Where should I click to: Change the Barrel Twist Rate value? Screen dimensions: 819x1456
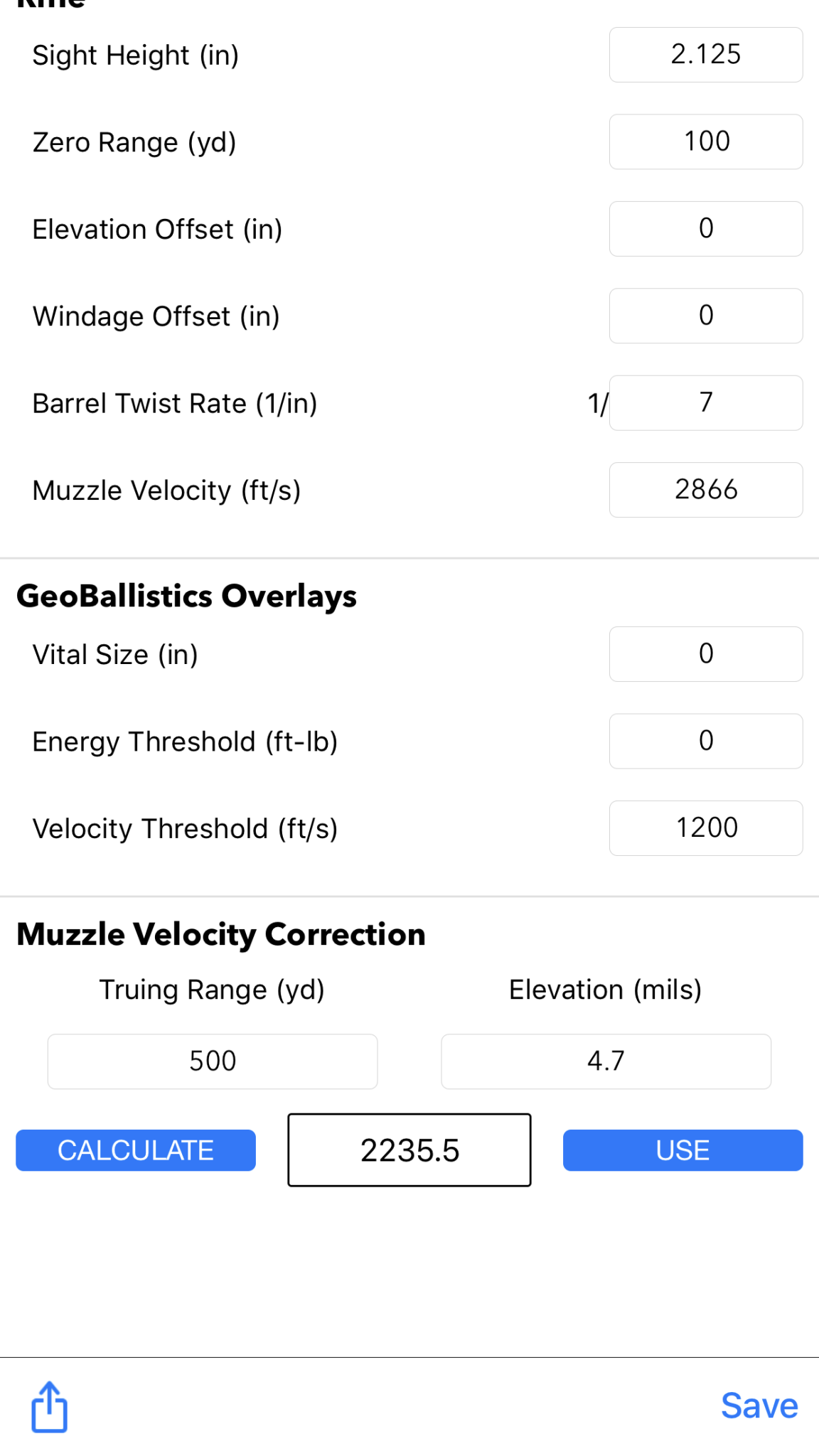(706, 403)
